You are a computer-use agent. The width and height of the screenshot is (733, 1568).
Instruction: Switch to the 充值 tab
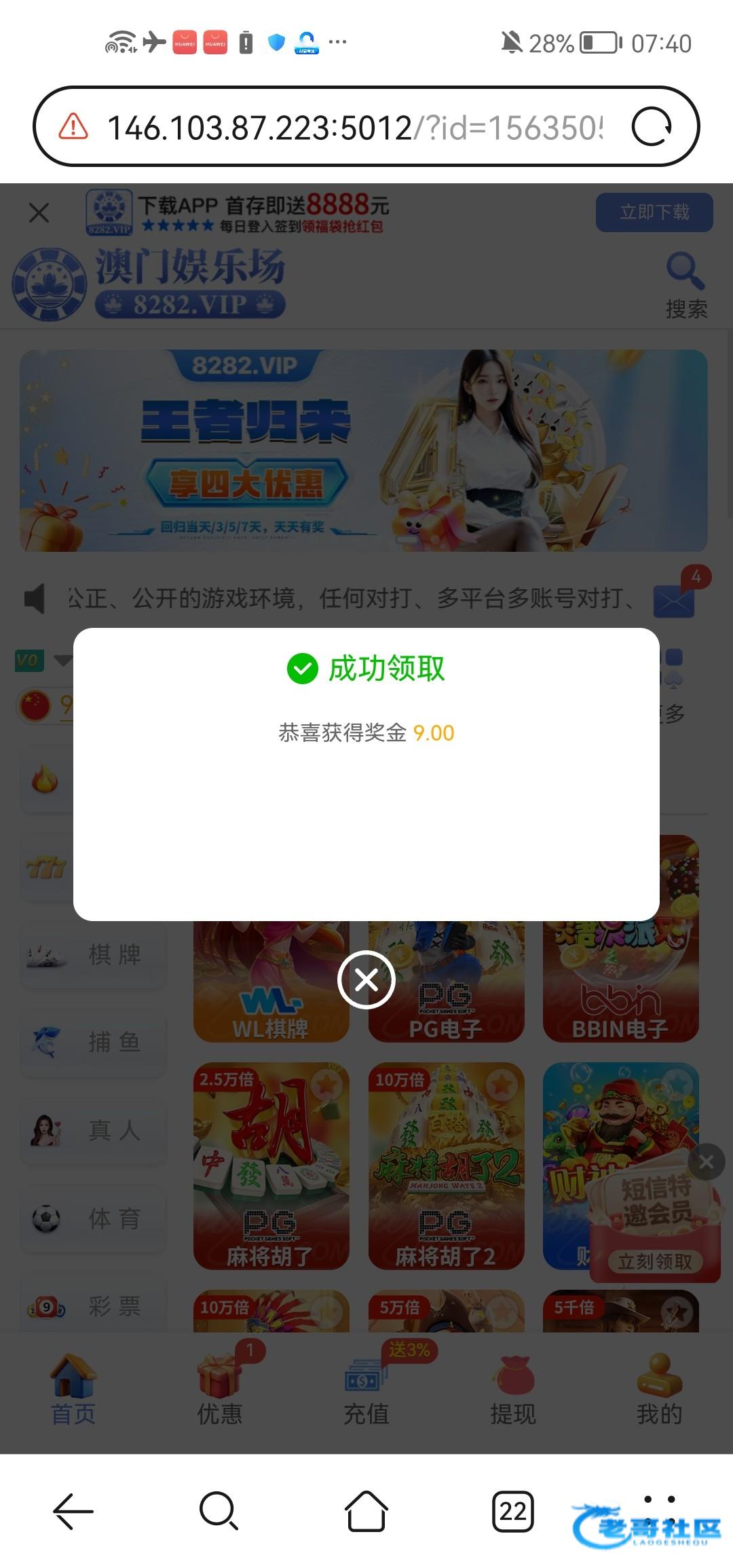coord(366,1392)
